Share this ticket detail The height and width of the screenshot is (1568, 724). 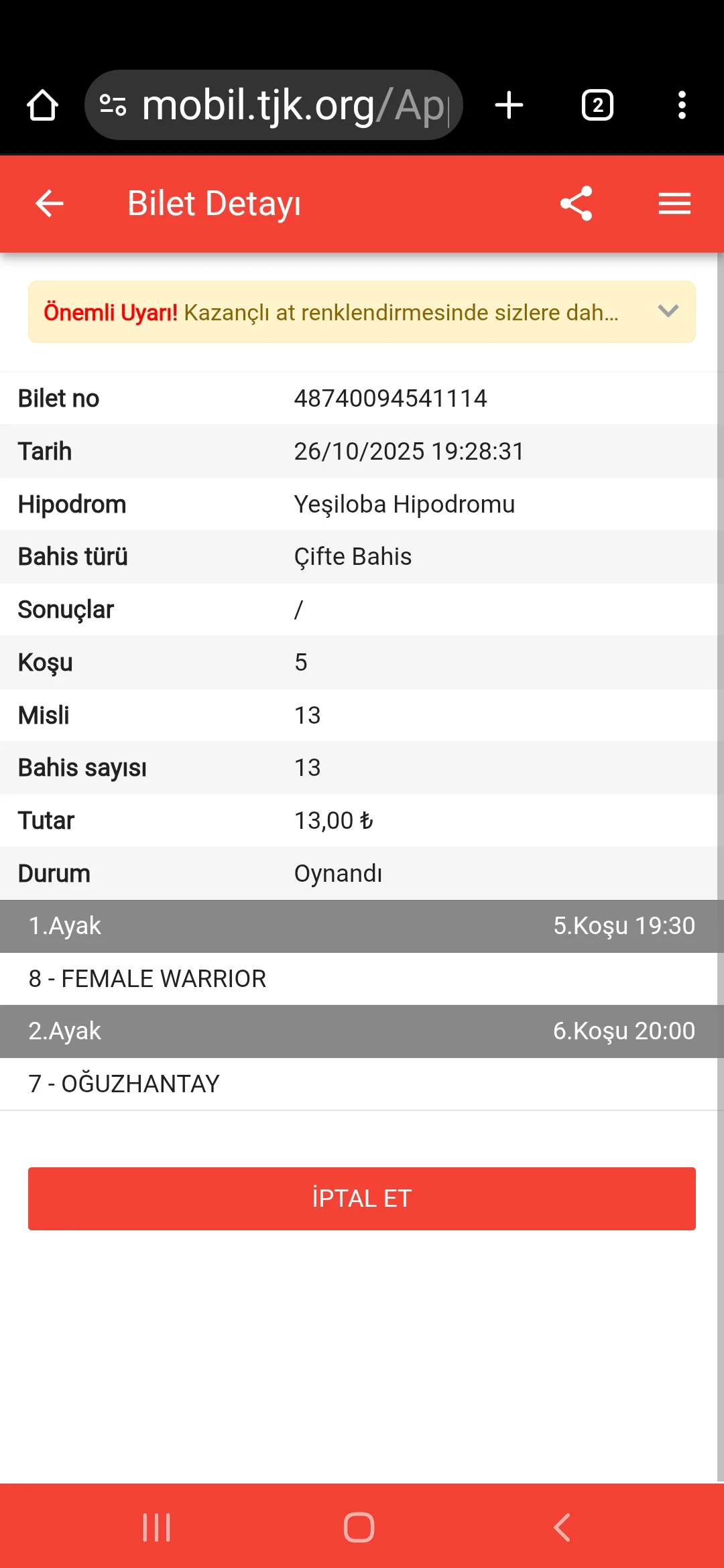tap(577, 204)
